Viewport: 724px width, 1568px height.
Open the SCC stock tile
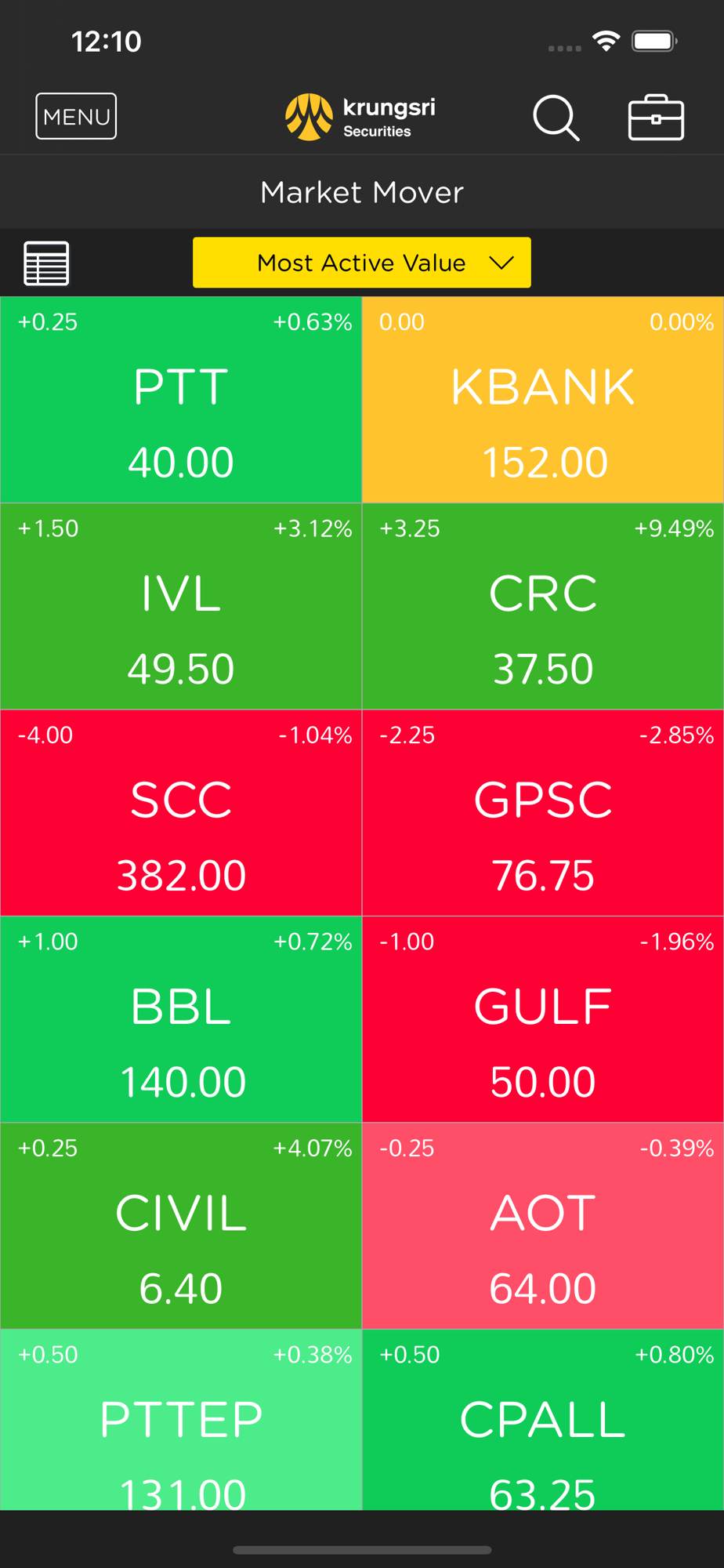pyautogui.click(x=181, y=813)
